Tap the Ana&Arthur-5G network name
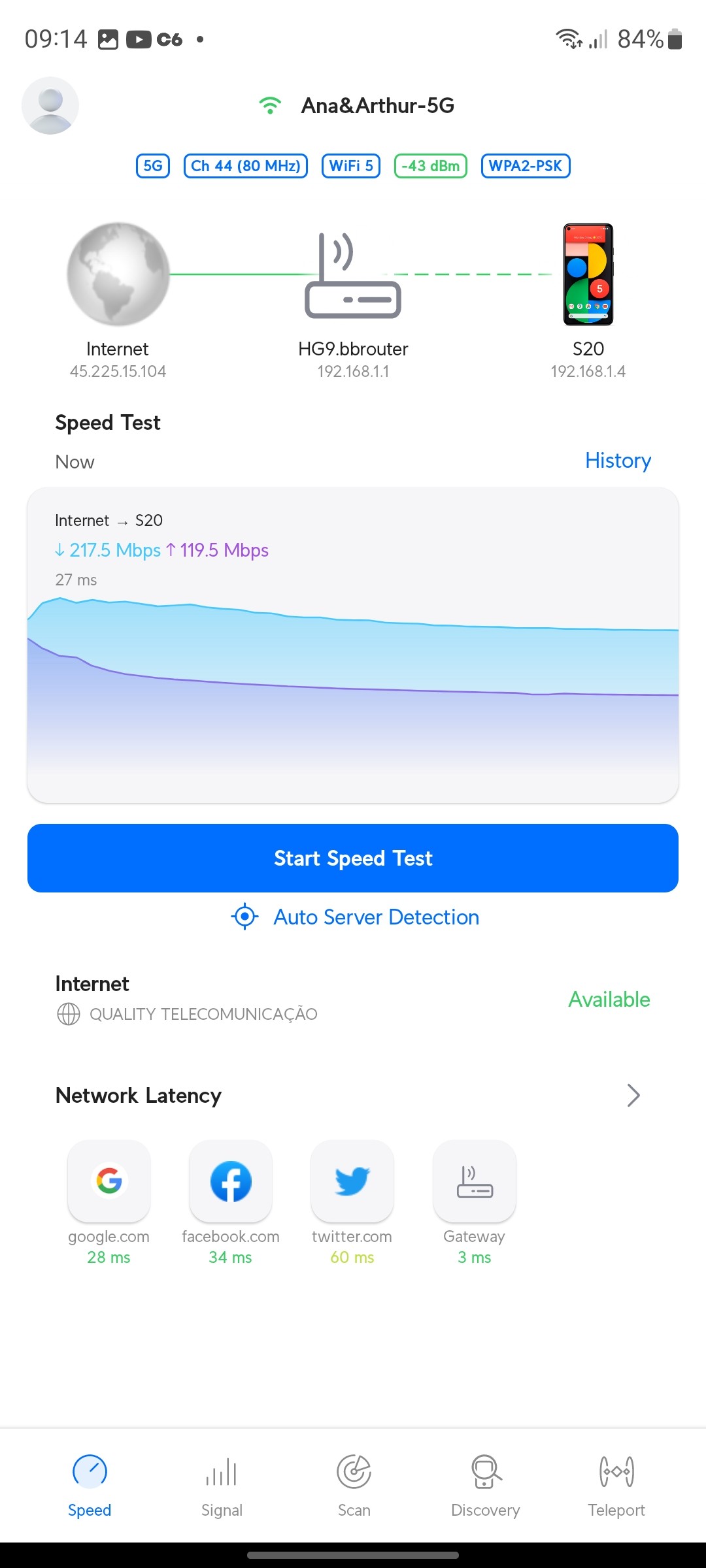Screen dimensions: 706x1568 [x=377, y=106]
